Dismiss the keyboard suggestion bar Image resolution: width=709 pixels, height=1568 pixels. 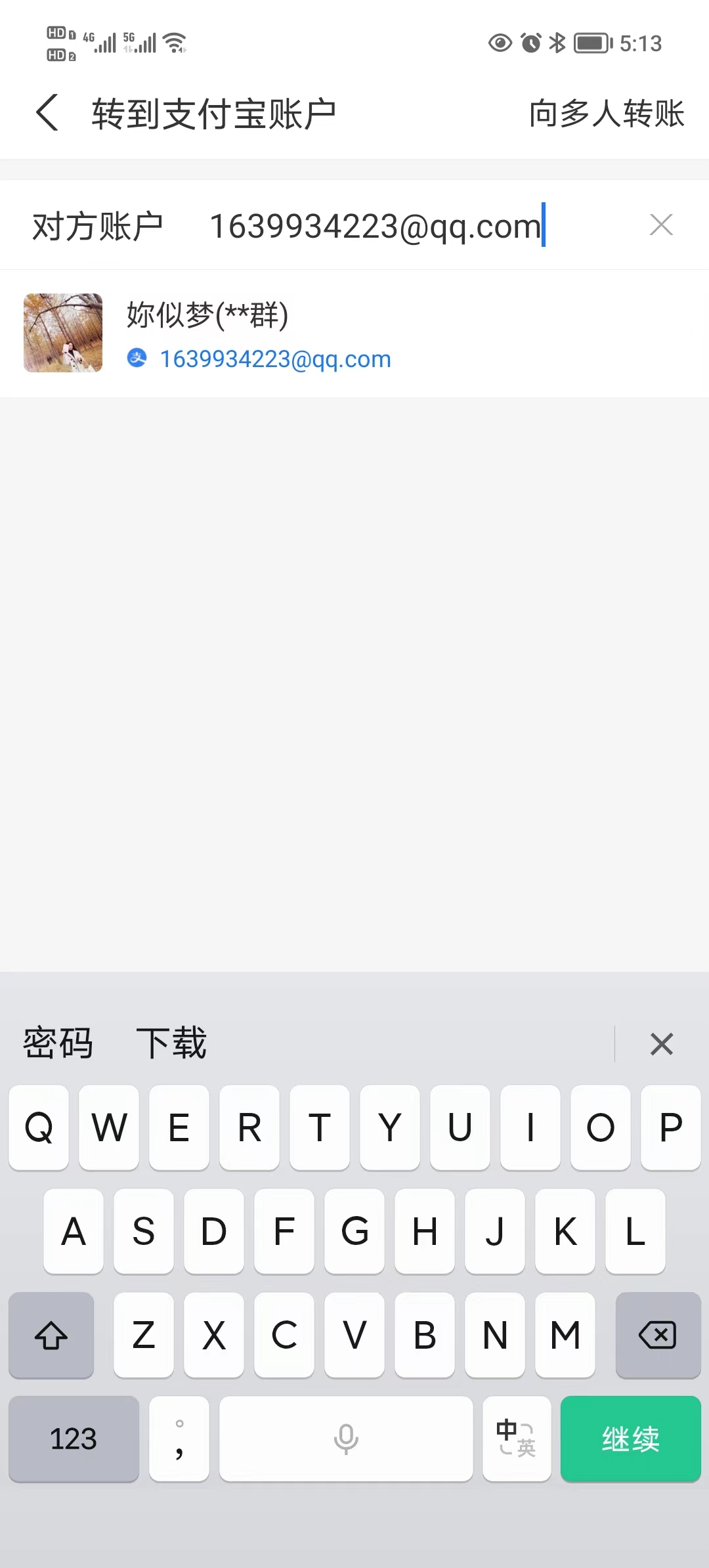tap(661, 1043)
